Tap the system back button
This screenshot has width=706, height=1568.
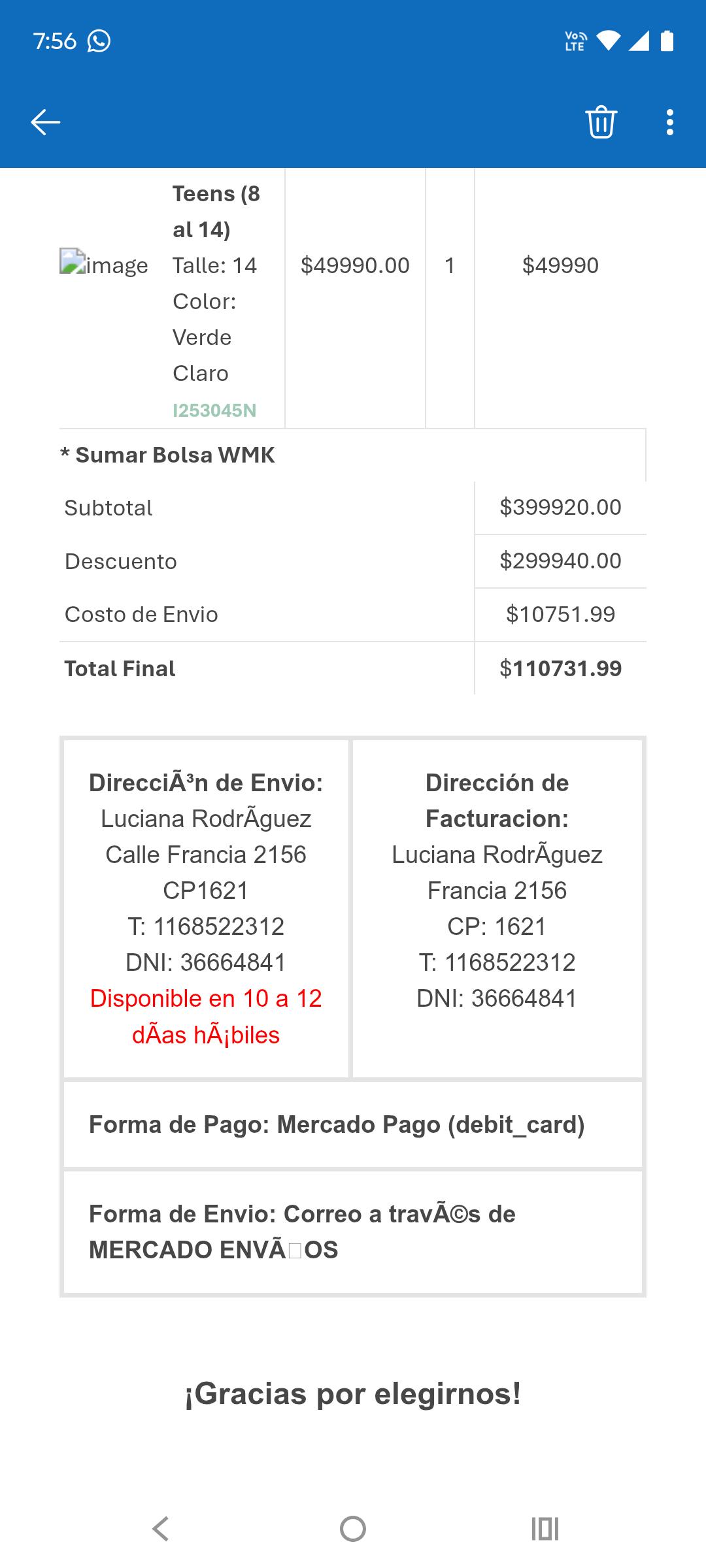tap(161, 1529)
